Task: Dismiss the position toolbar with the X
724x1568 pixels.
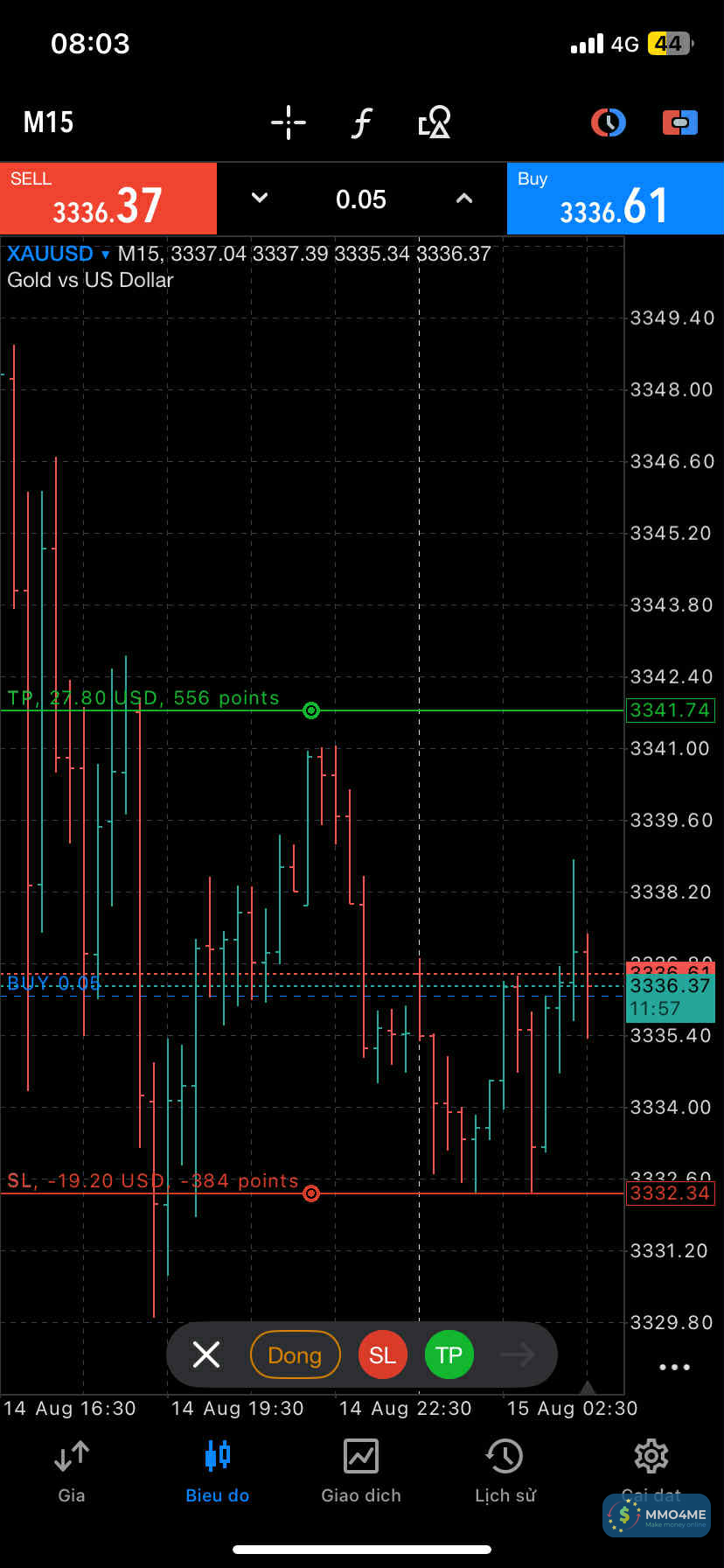Action: click(x=206, y=1354)
